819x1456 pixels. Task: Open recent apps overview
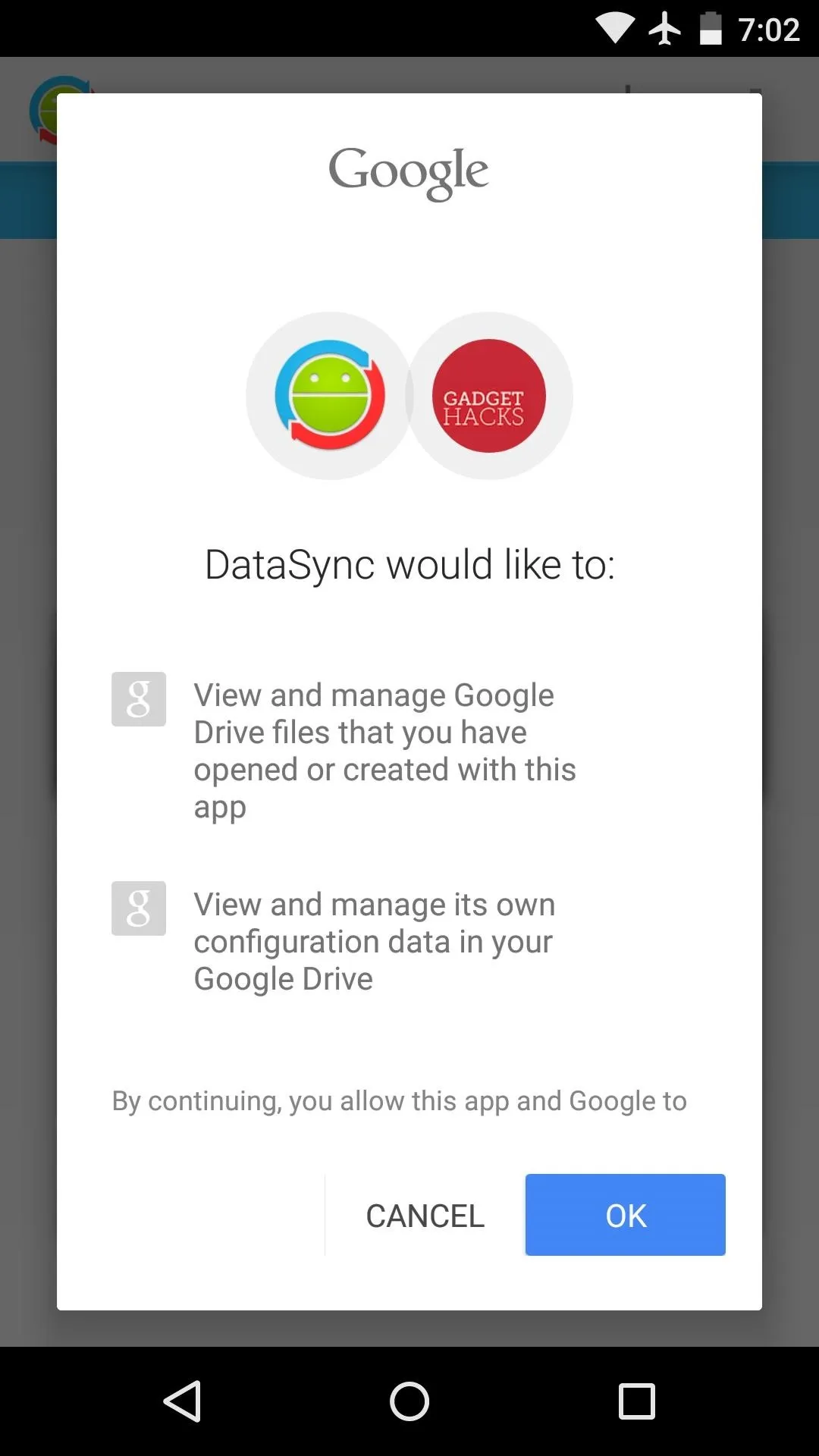(636, 1401)
